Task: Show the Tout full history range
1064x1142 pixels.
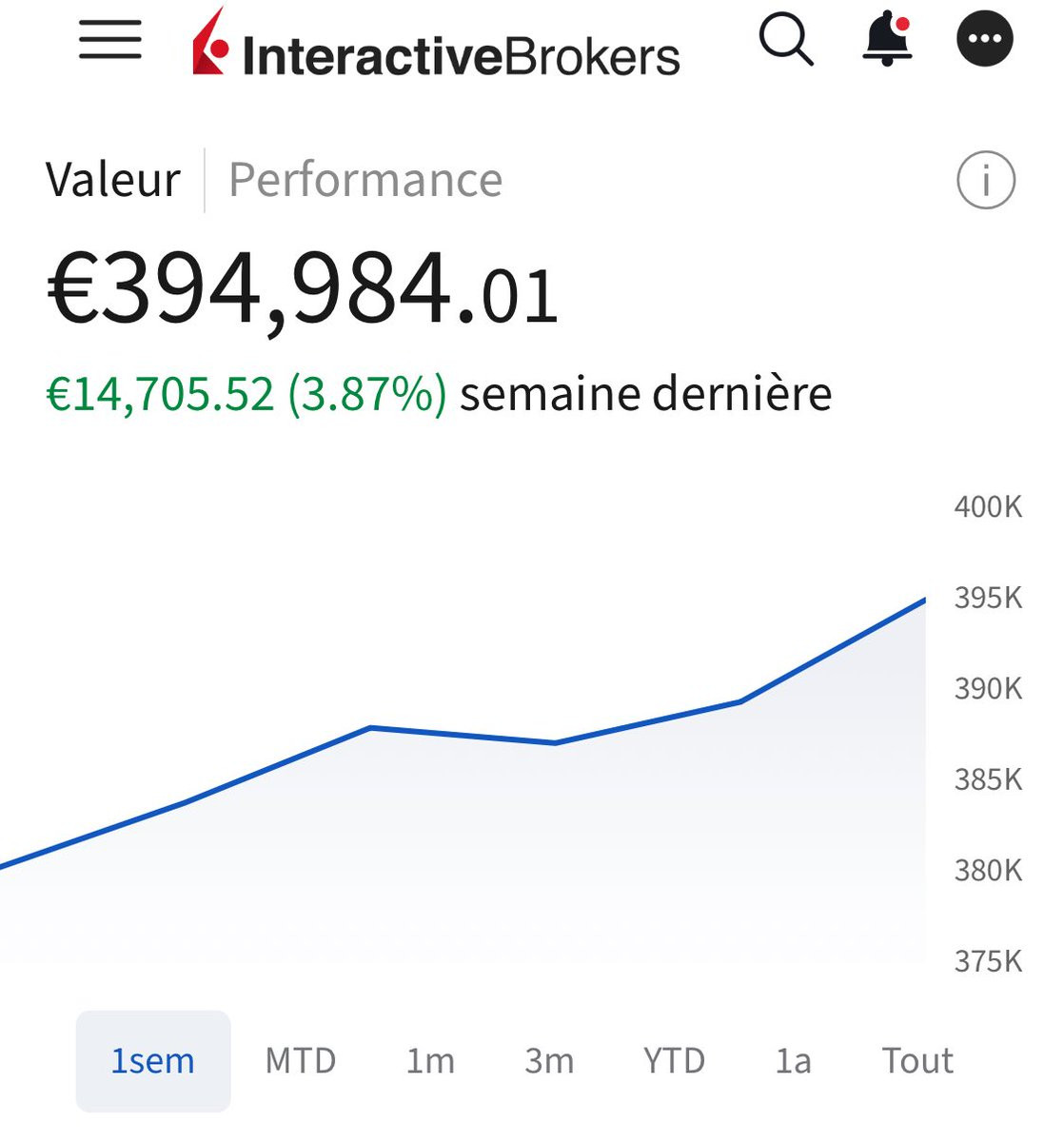Action: (917, 1060)
